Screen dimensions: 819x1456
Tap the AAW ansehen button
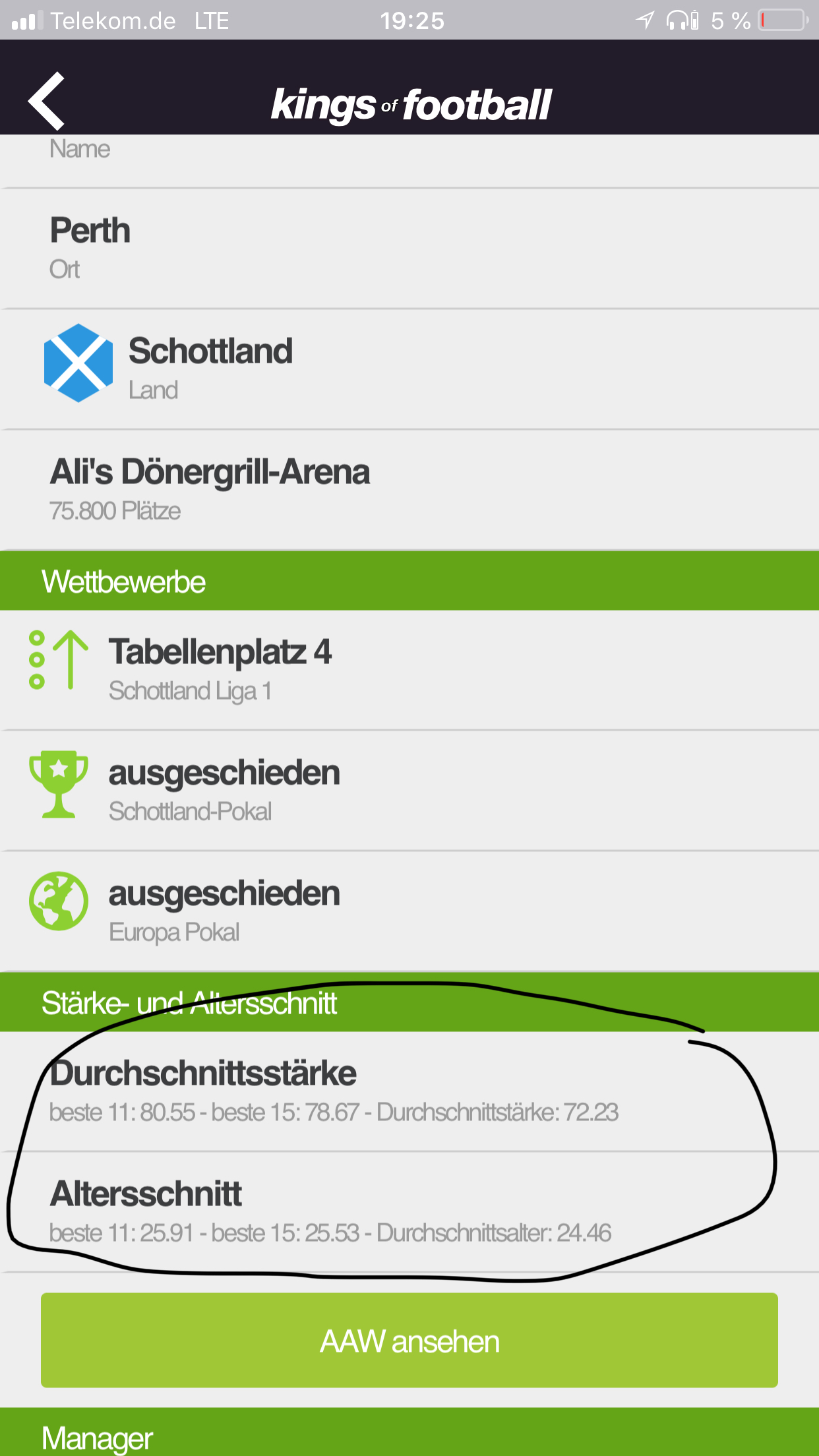[409, 1340]
